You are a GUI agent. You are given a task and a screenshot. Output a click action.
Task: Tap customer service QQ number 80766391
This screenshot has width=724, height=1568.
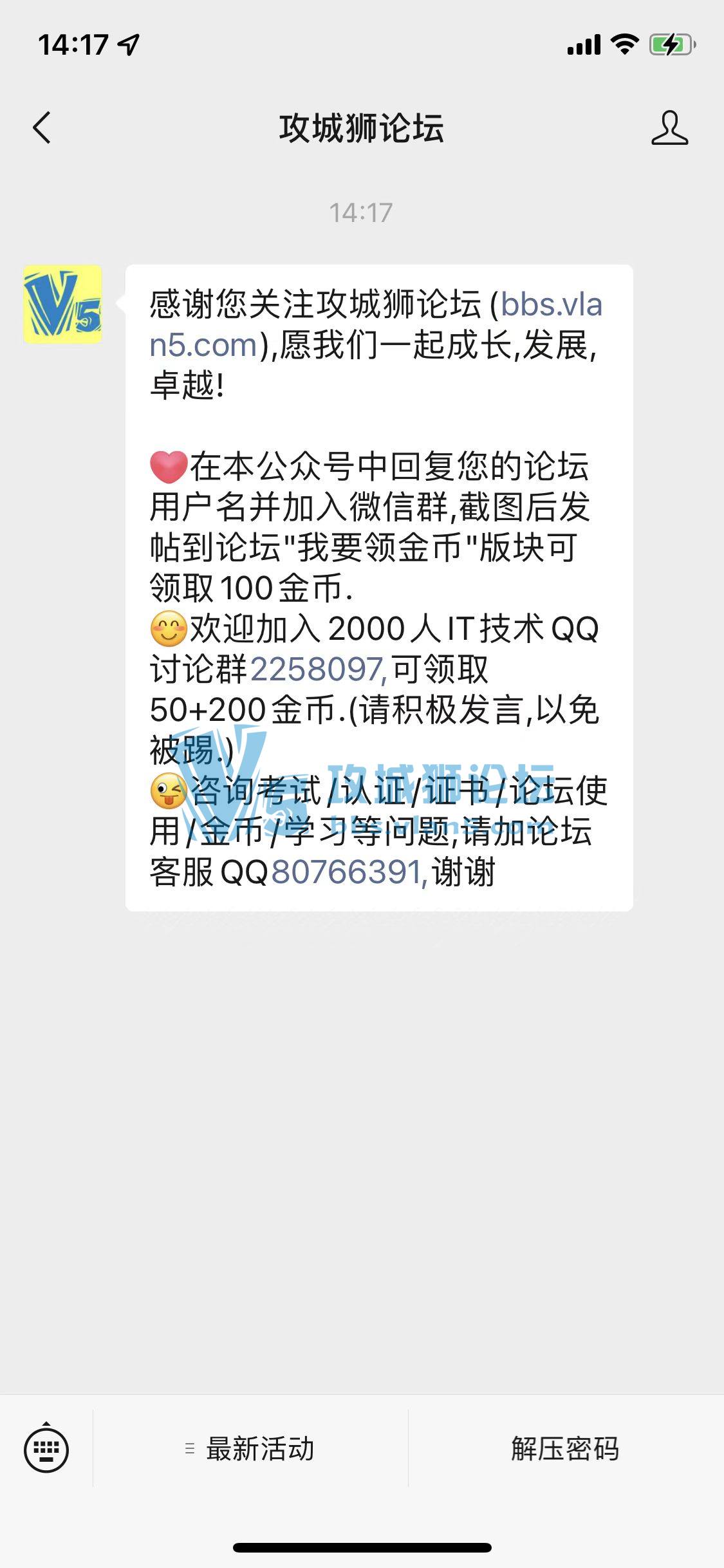pyautogui.click(x=346, y=873)
